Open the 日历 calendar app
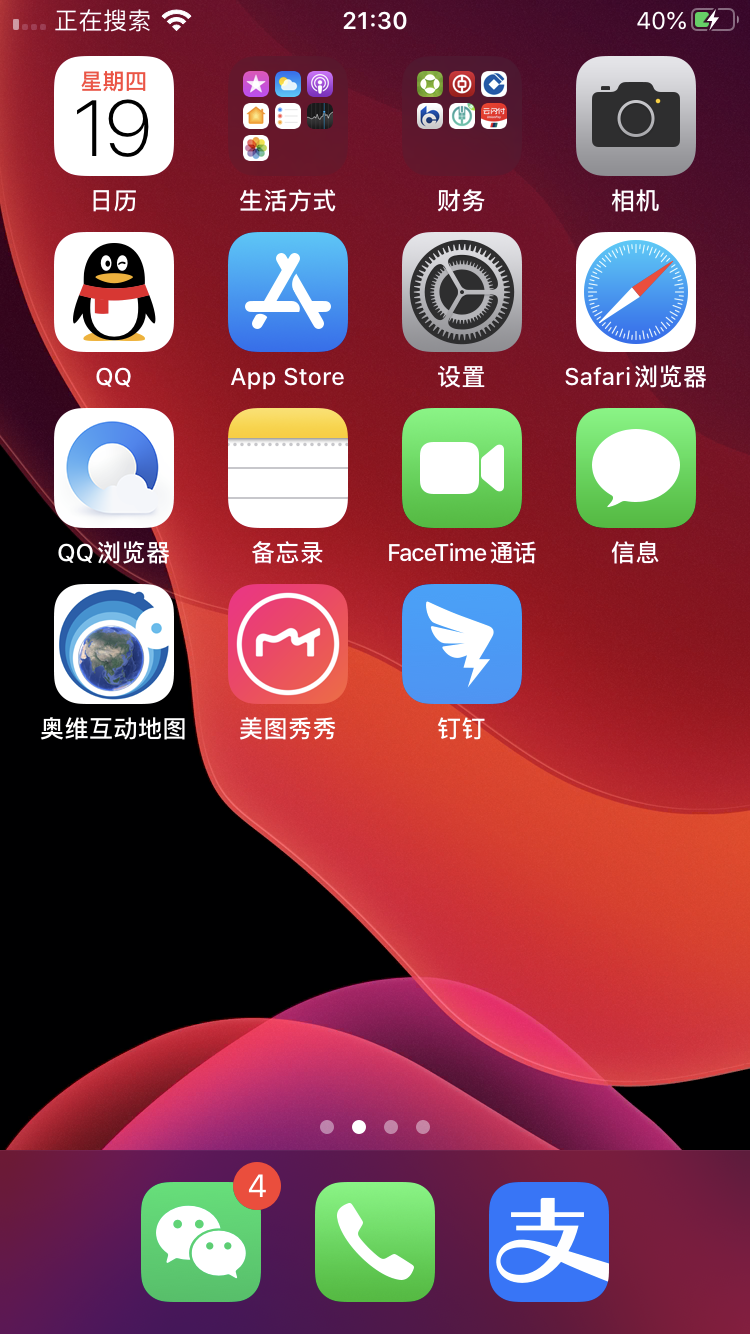 click(x=114, y=116)
